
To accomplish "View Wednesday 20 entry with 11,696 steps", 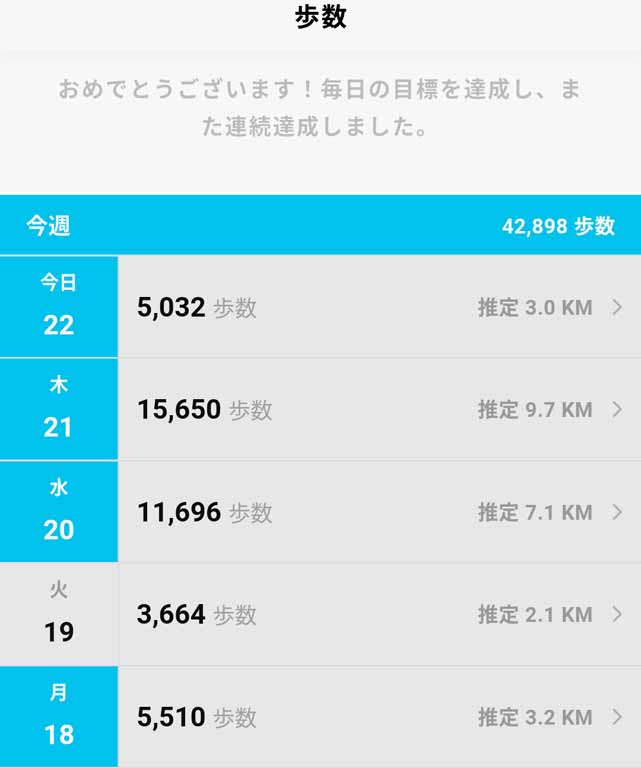I will pos(378,513).
